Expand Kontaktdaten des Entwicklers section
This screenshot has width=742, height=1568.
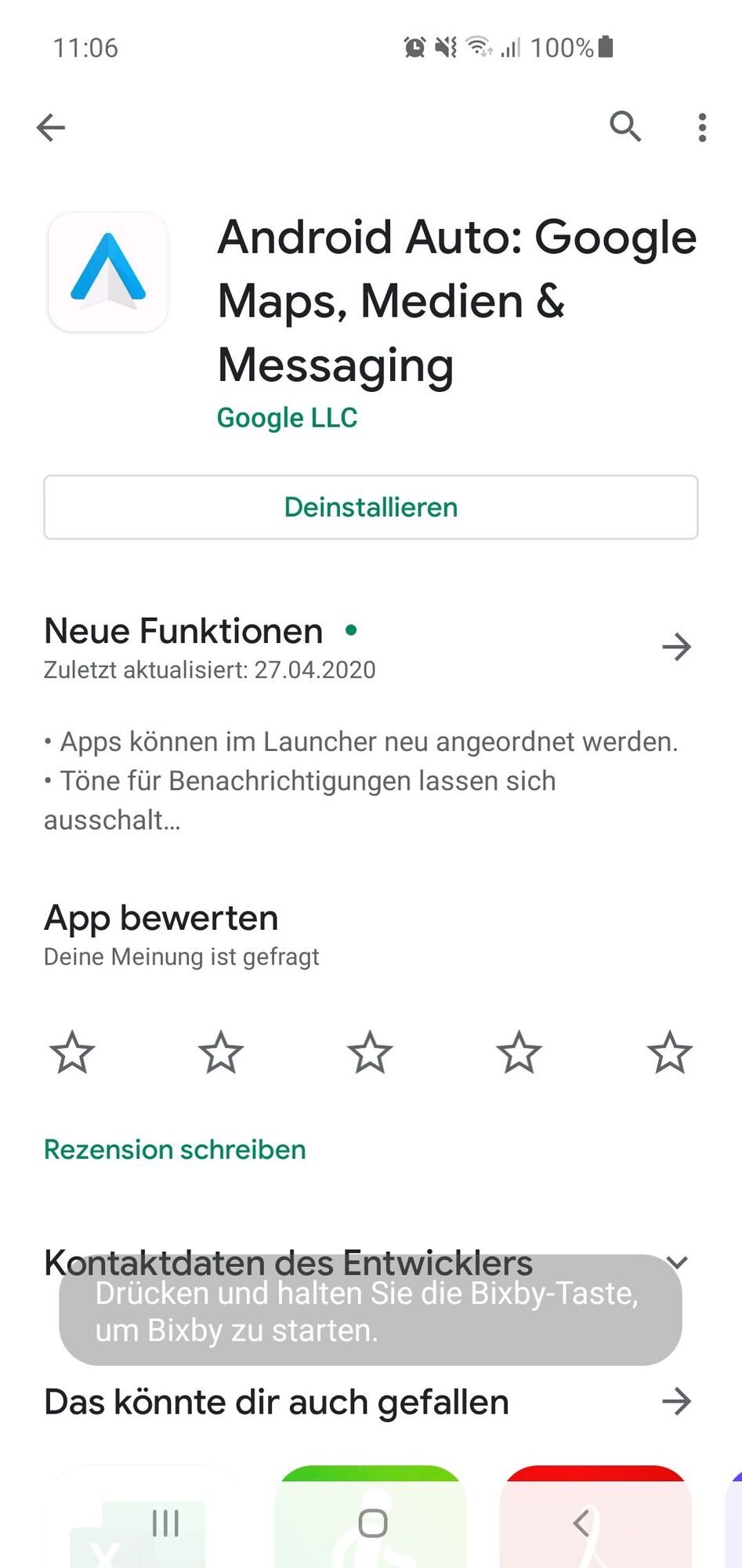[676, 1262]
